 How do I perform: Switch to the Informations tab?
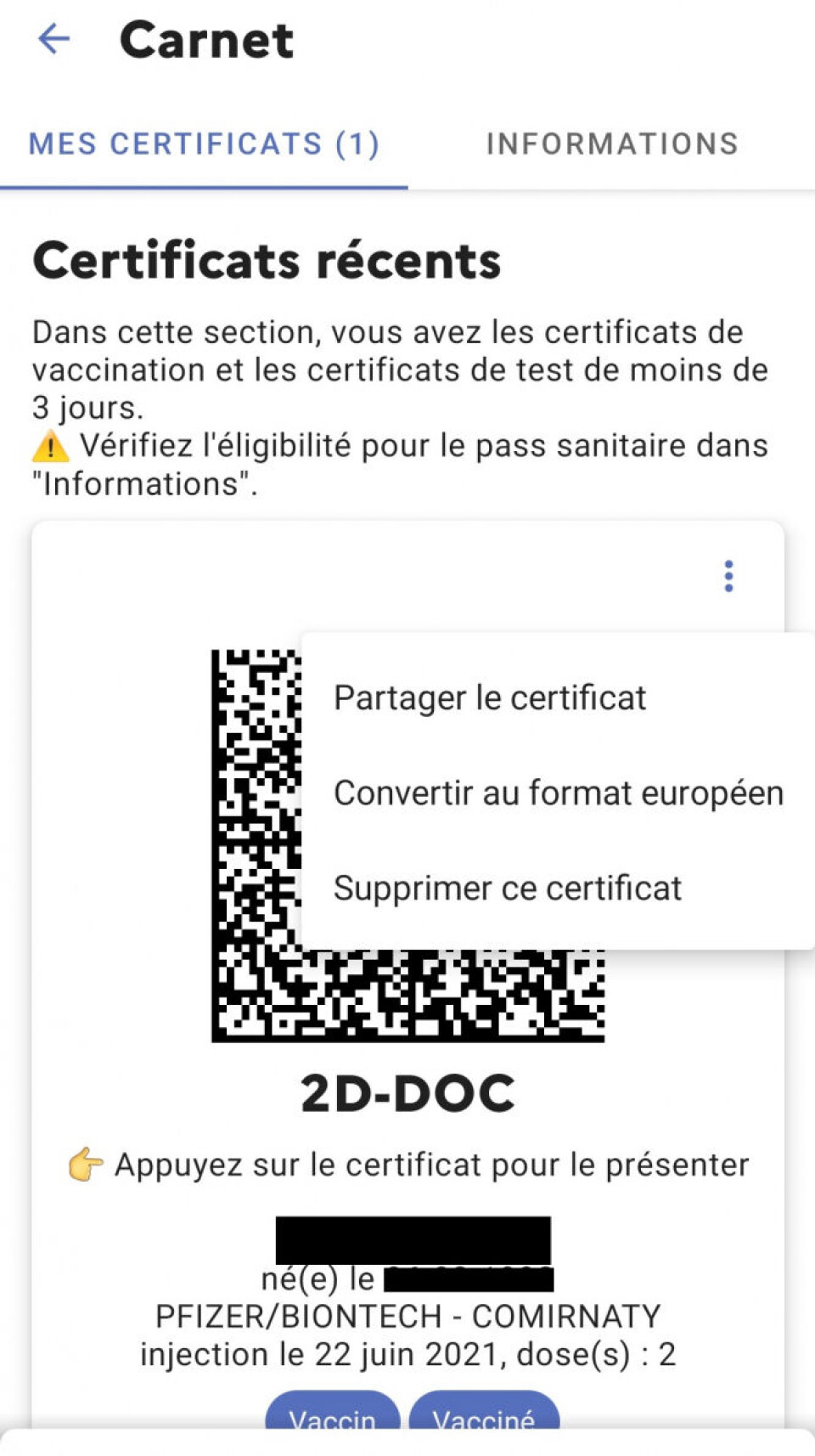pos(611,144)
